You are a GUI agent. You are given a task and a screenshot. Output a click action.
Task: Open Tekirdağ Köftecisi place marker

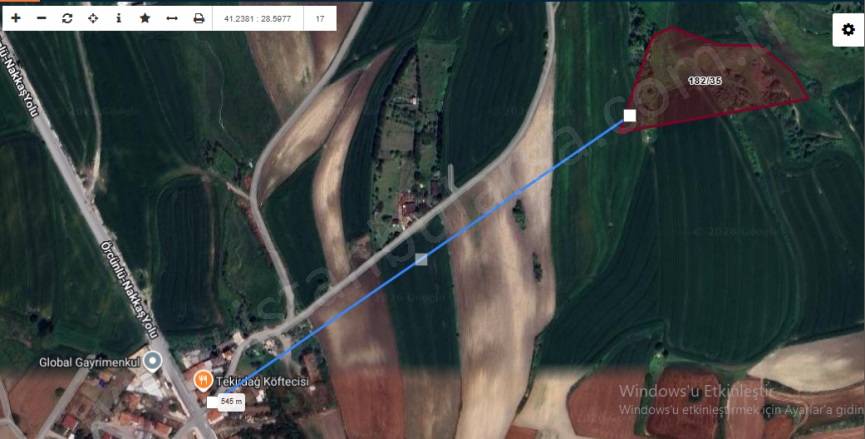pyautogui.click(x=201, y=380)
